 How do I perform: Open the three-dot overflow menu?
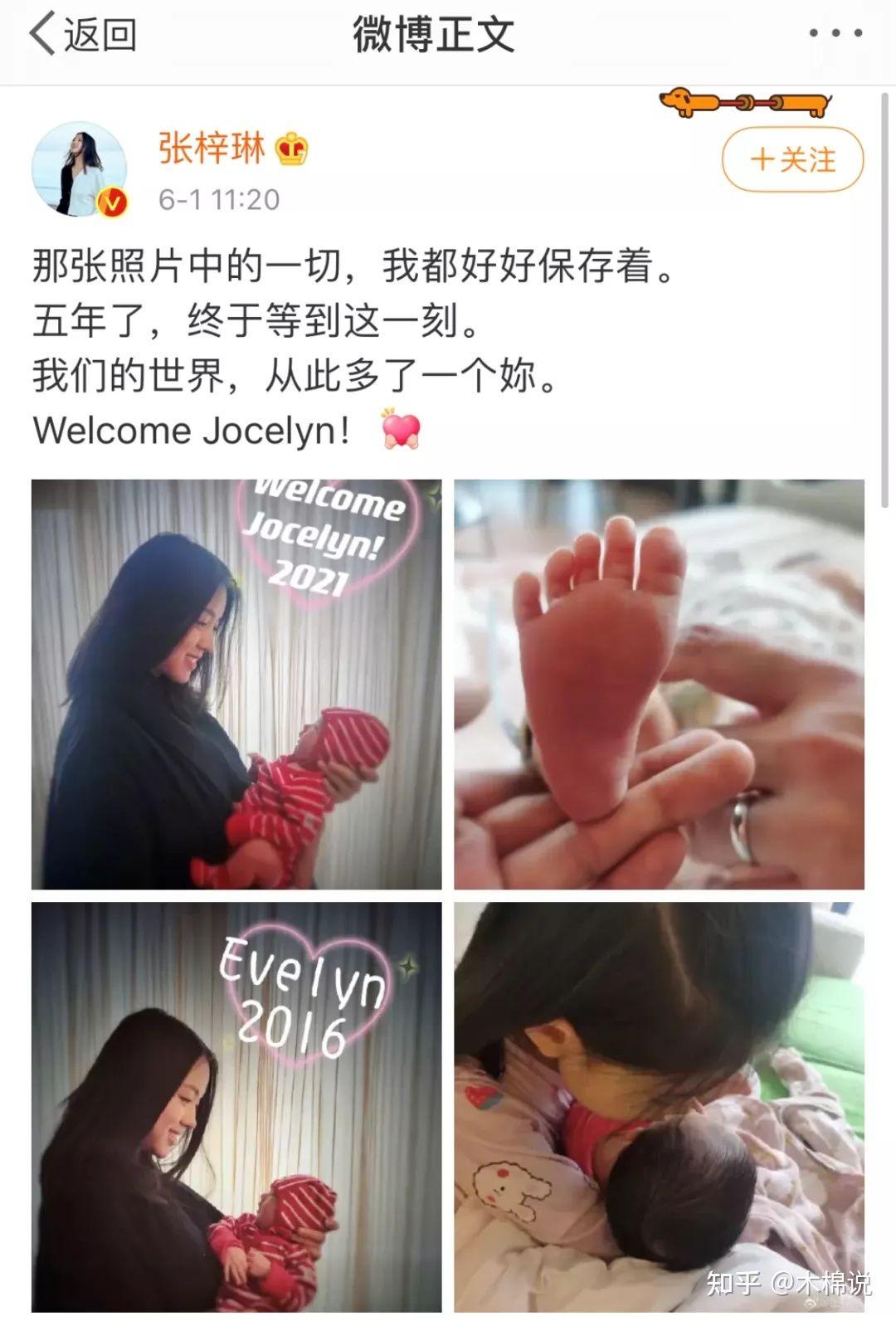(835, 34)
